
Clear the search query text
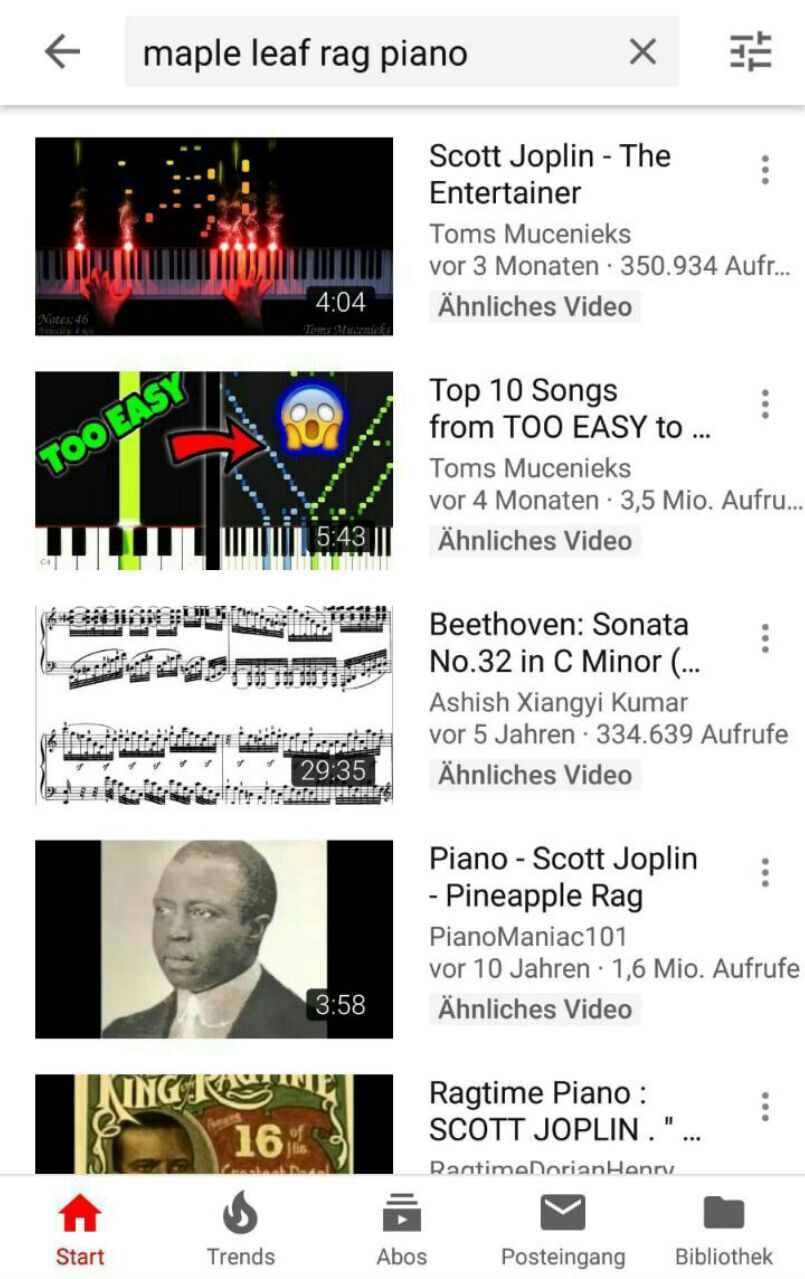pos(642,52)
